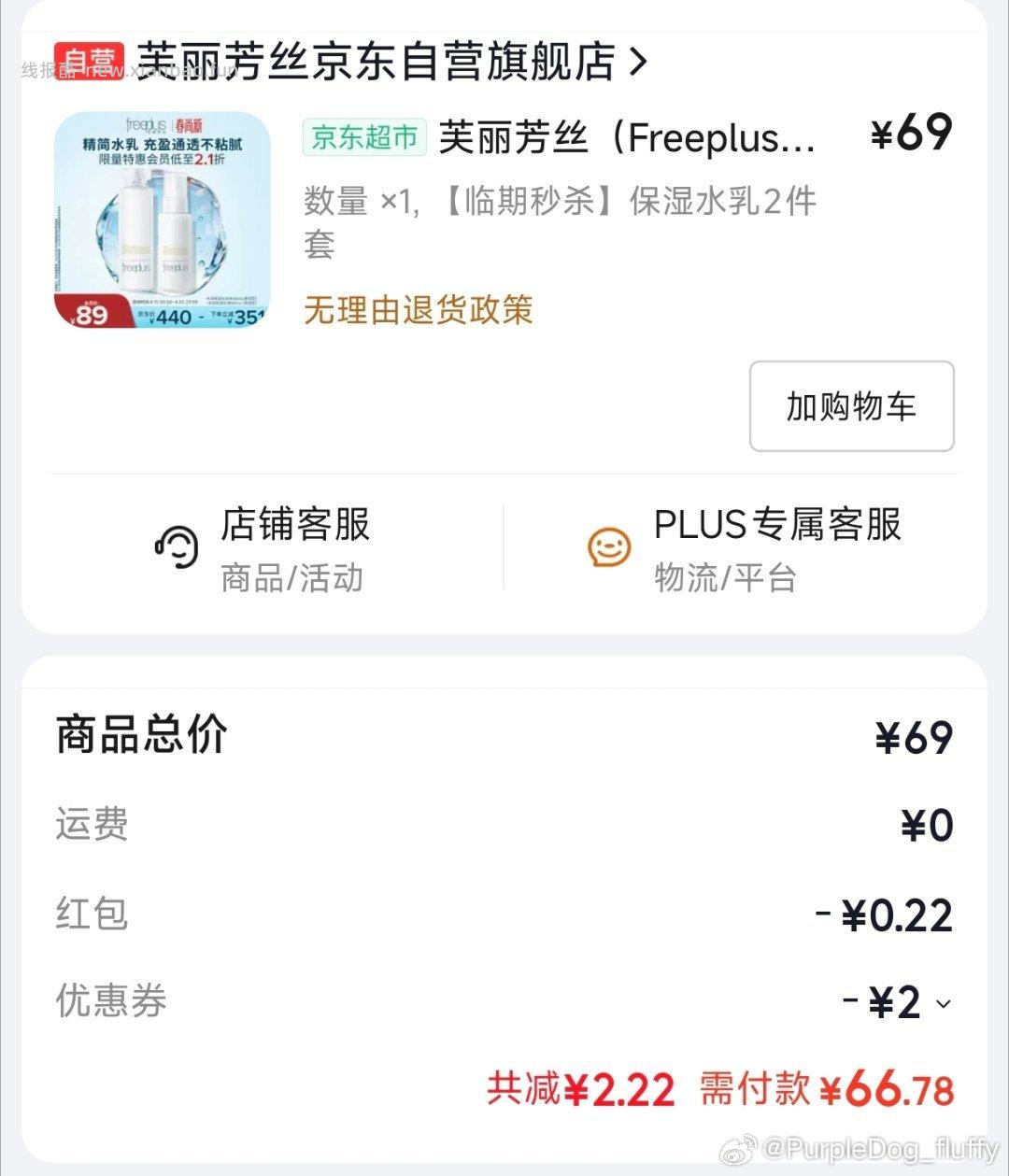Open the 无理由退货政策 policy link
The height and width of the screenshot is (1176, 1009).
tap(417, 310)
